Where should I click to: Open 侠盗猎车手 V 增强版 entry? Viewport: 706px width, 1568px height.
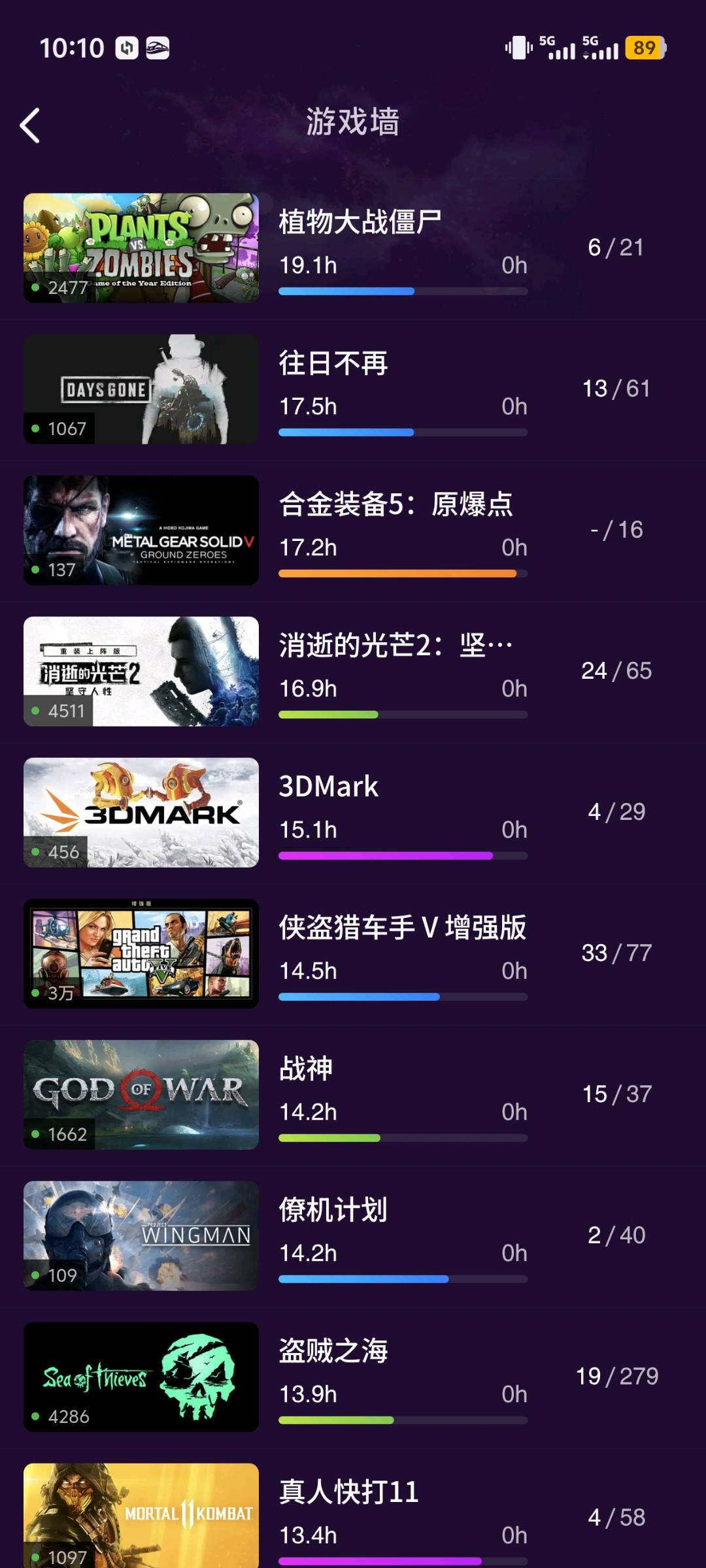[353, 954]
